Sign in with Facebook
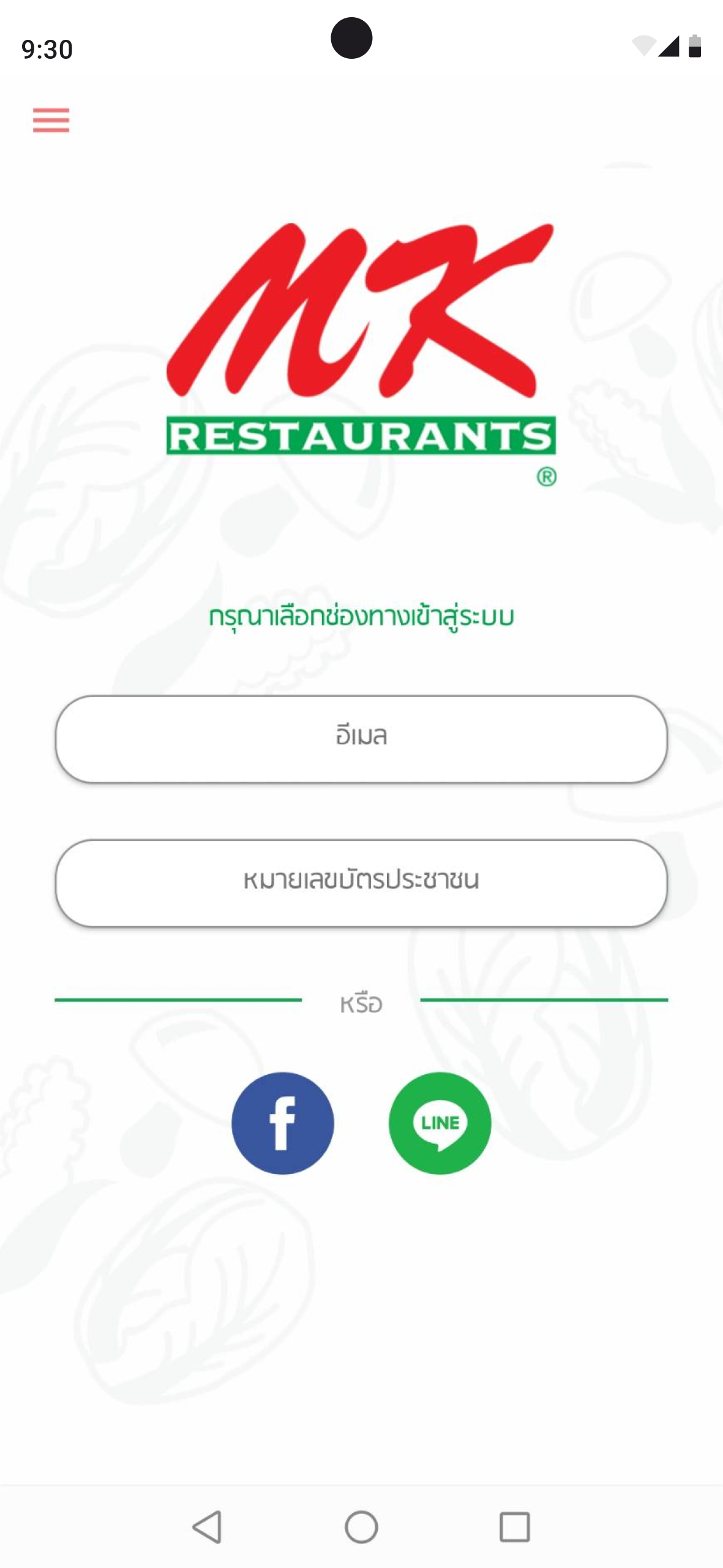The width and height of the screenshot is (723, 1568). [283, 1123]
